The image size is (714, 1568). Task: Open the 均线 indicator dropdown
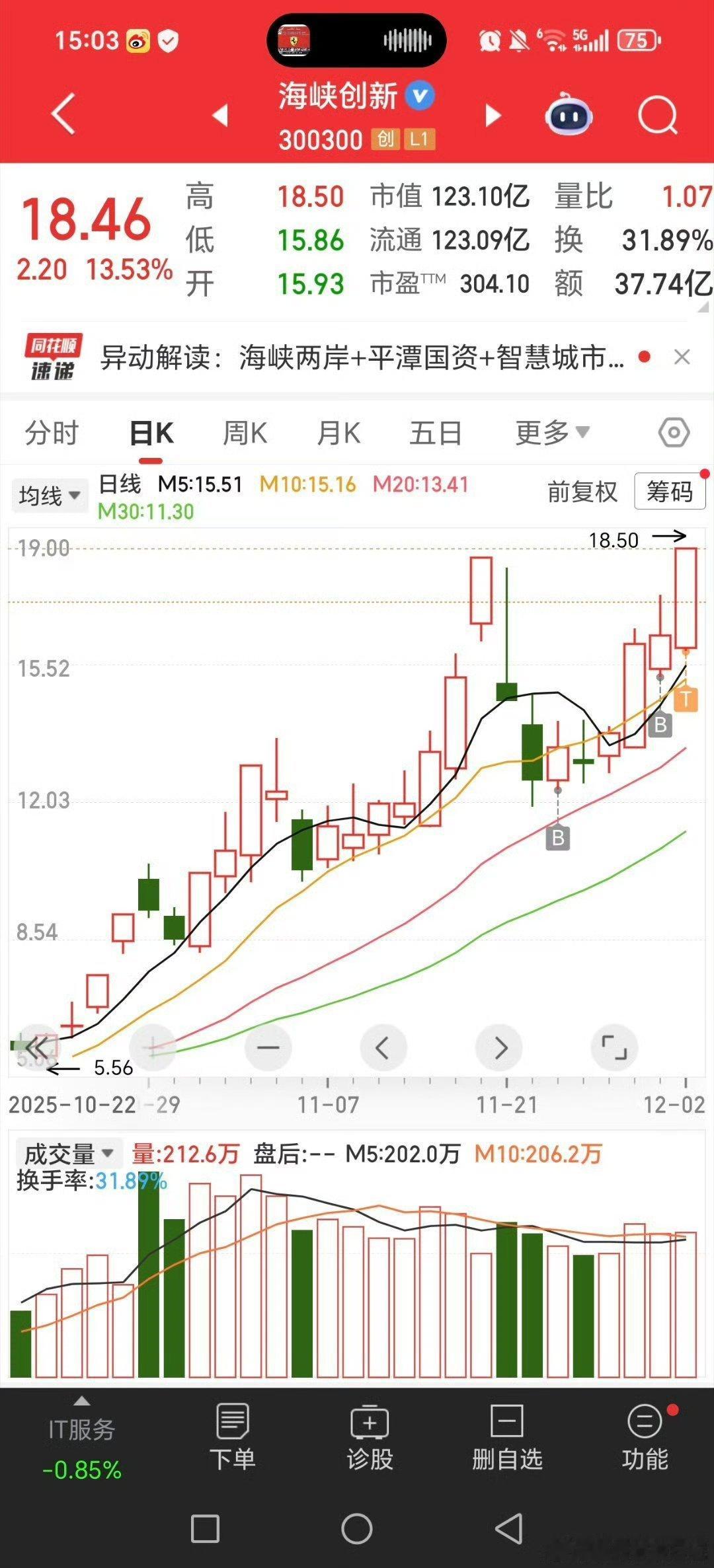(50, 496)
